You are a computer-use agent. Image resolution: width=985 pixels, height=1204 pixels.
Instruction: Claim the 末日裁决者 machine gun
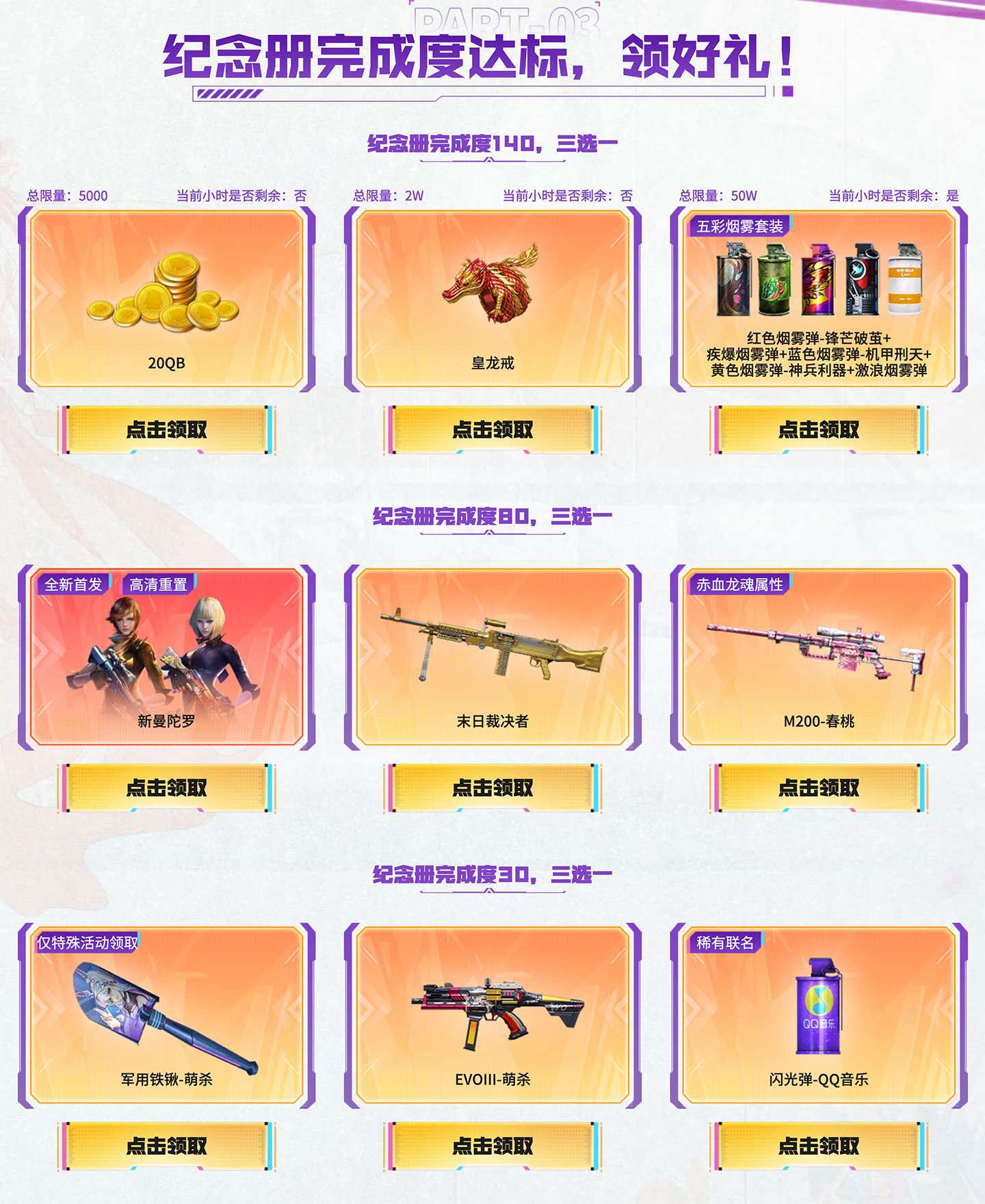(492, 788)
